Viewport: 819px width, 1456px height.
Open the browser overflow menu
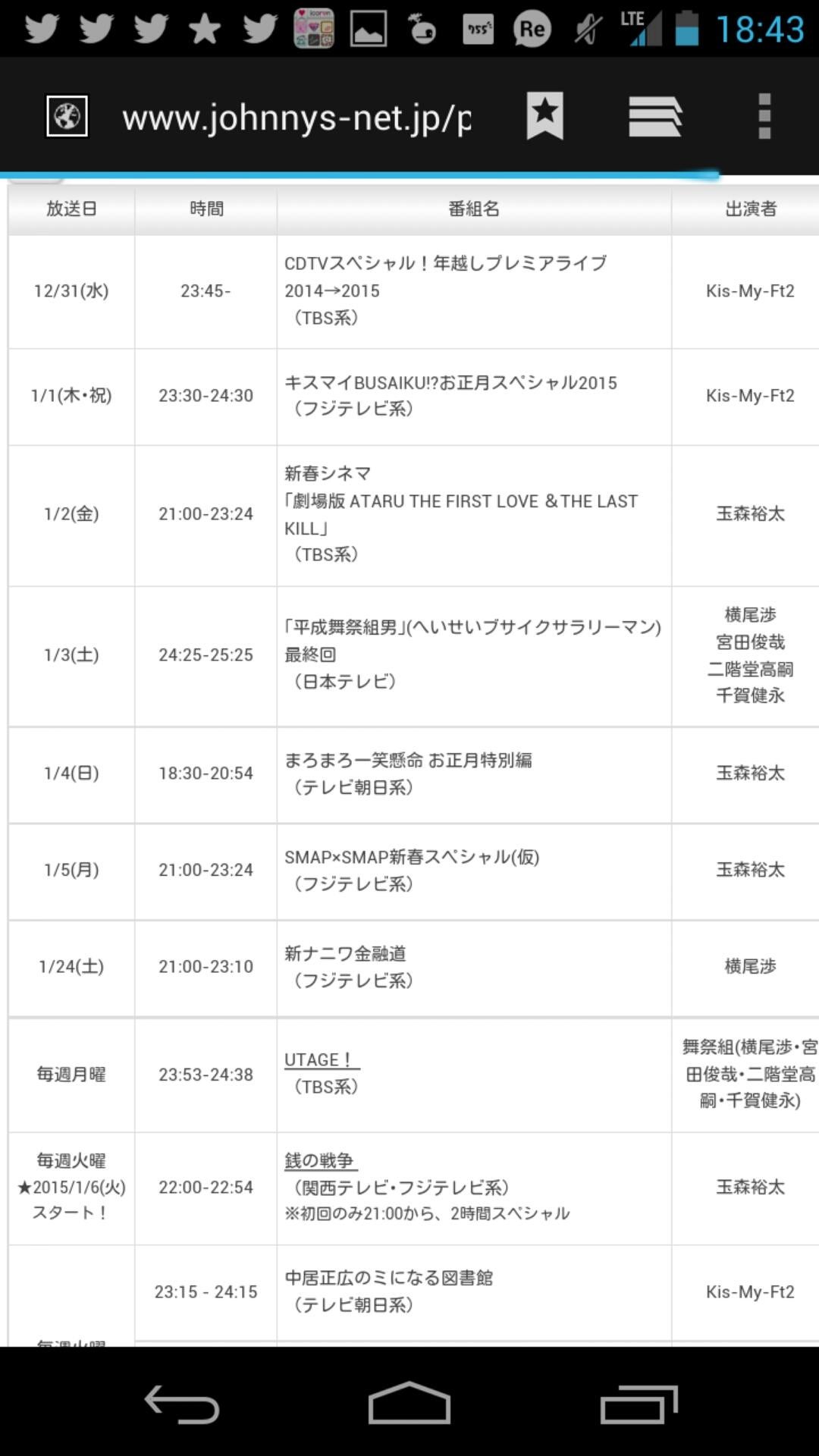764,117
